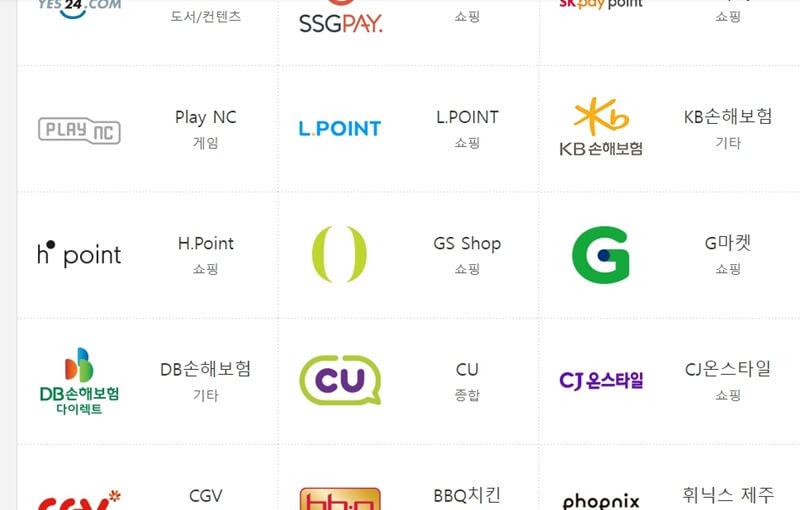
Task: Open the KB손해보험 partner card
Action: tap(670, 129)
